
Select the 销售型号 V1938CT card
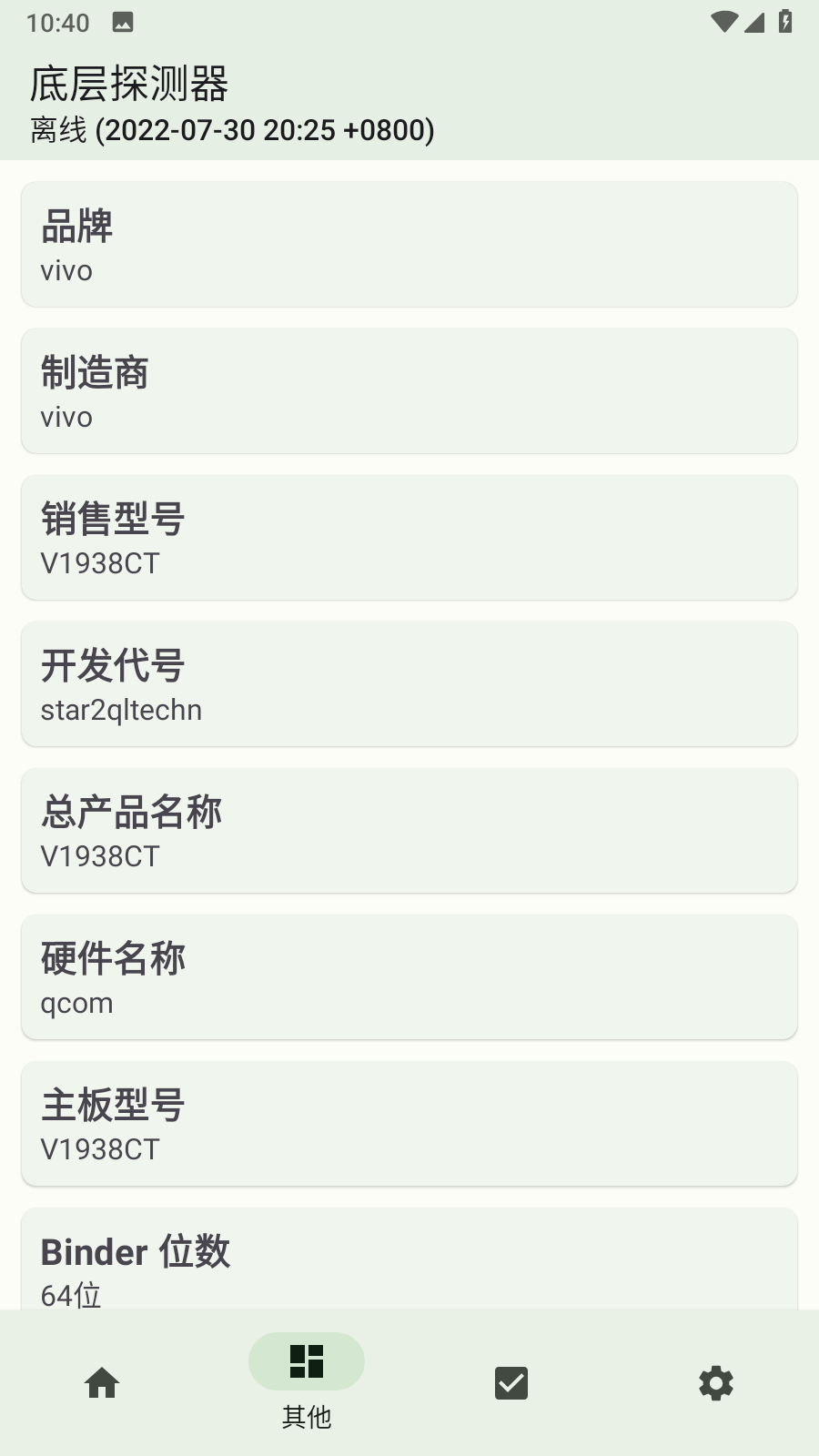[x=409, y=537]
